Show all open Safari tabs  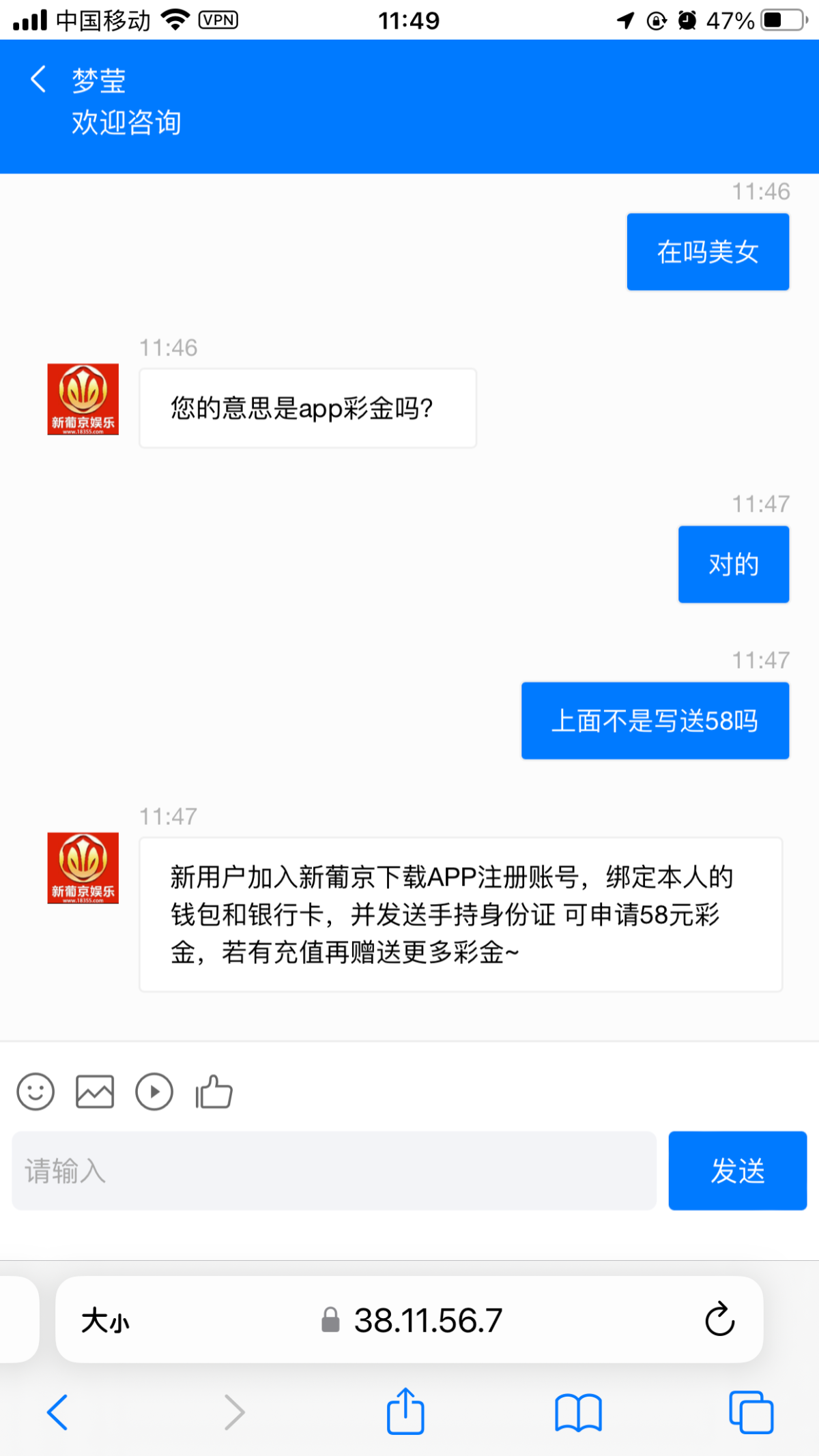click(751, 1412)
